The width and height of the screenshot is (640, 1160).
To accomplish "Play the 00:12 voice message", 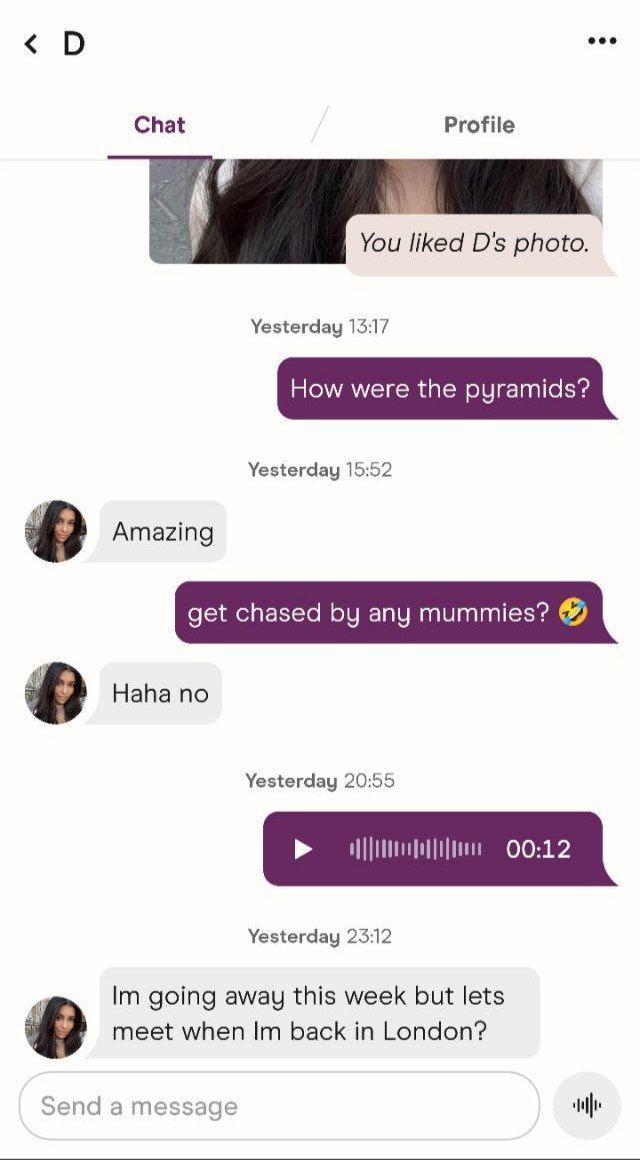I will click(x=303, y=849).
